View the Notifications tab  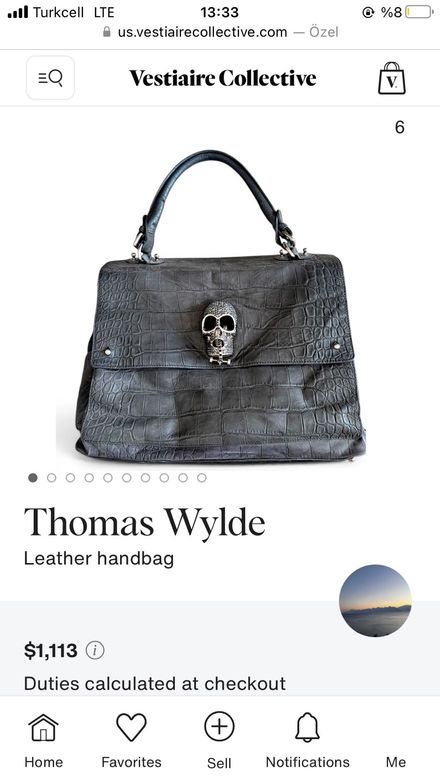(307, 740)
